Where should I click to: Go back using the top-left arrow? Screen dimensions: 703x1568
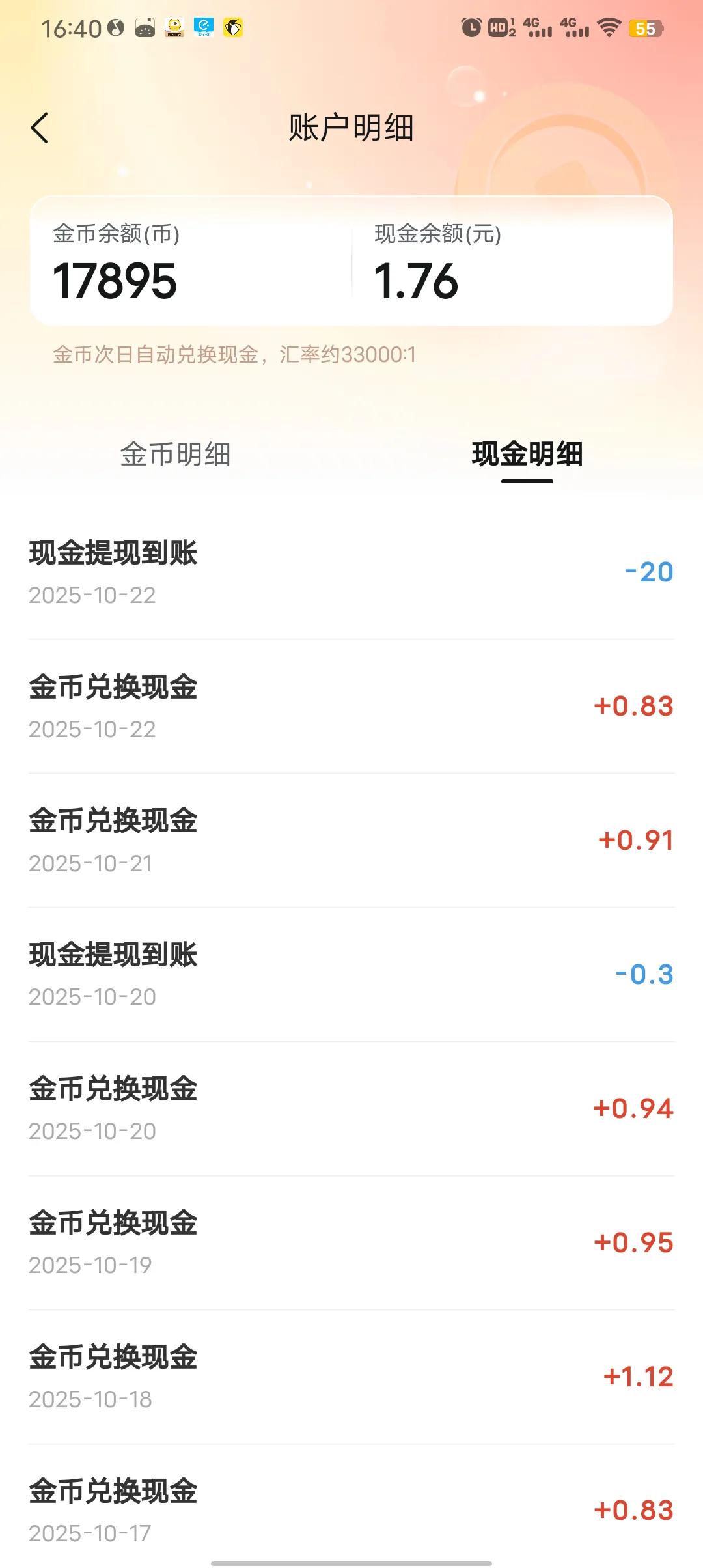tap(40, 128)
